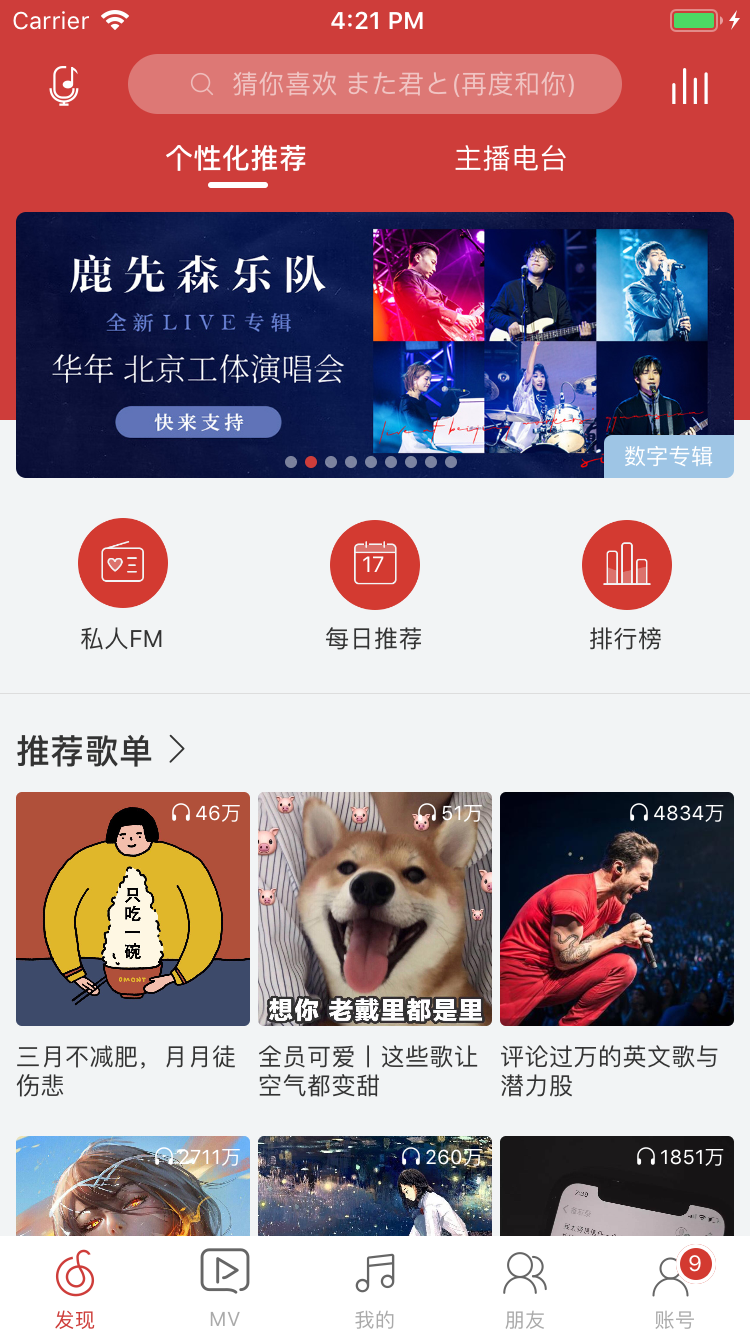The height and width of the screenshot is (1334, 750).
Task: Tap the search field 猜你喜欢
Action: click(x=375, y=84)
